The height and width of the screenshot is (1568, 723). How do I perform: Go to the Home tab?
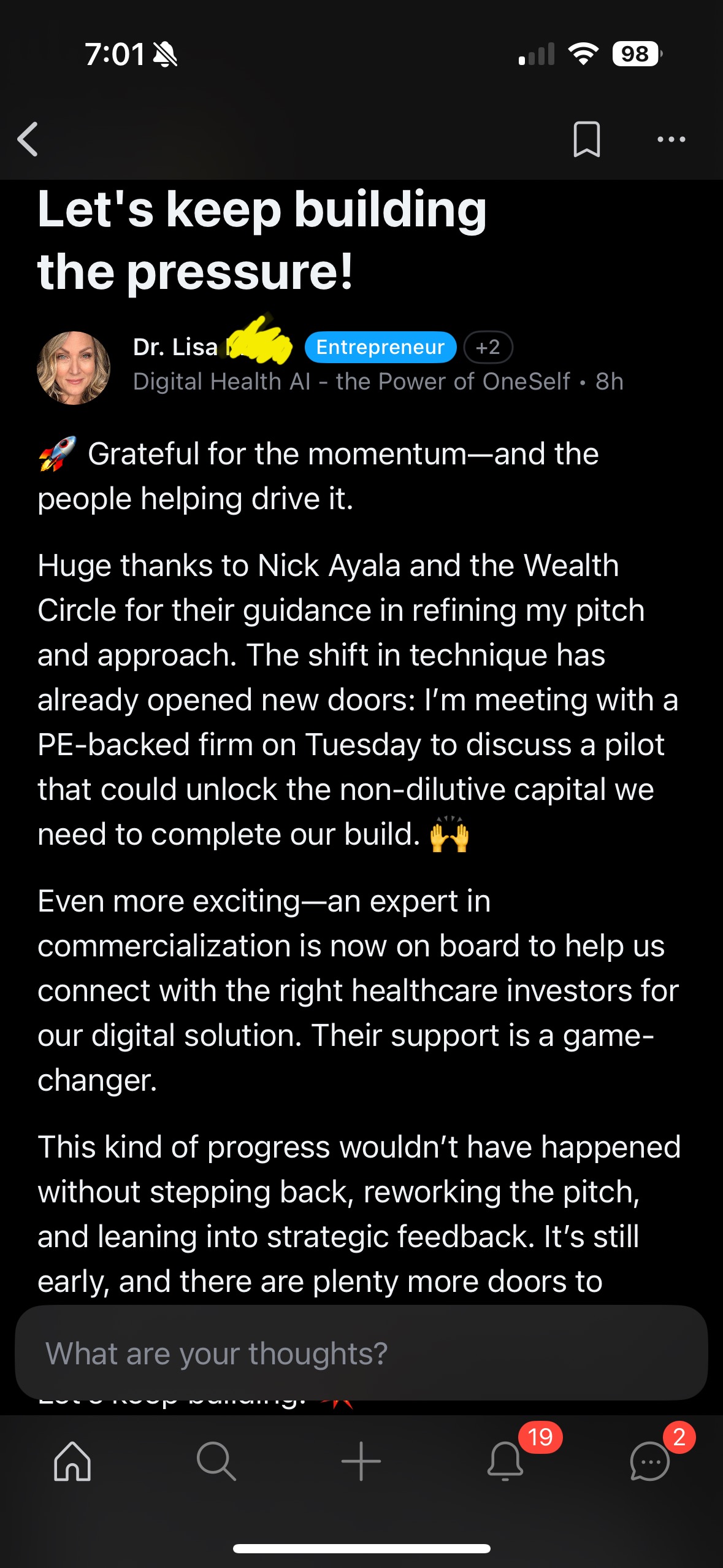[x=72, y=1461]
